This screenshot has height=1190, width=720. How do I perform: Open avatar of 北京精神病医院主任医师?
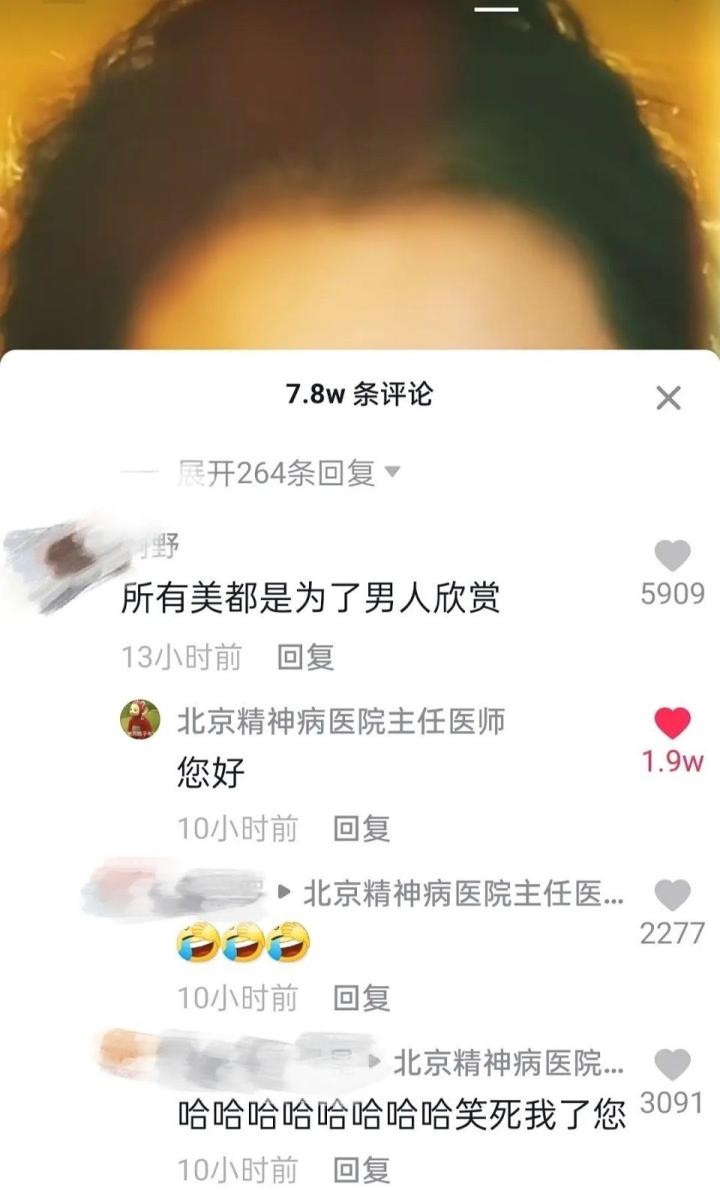(x=140, y=719)
